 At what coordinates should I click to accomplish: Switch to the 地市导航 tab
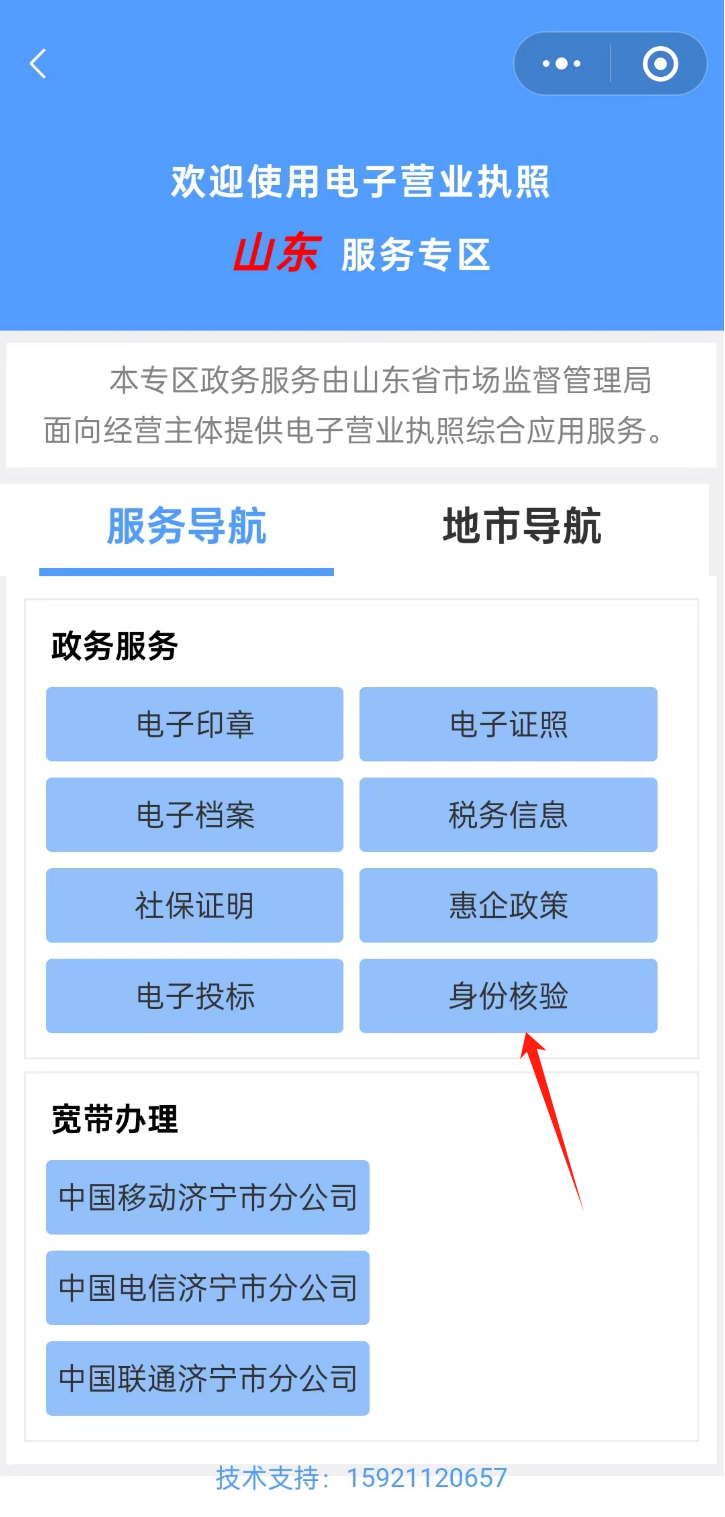pos(521,527)
